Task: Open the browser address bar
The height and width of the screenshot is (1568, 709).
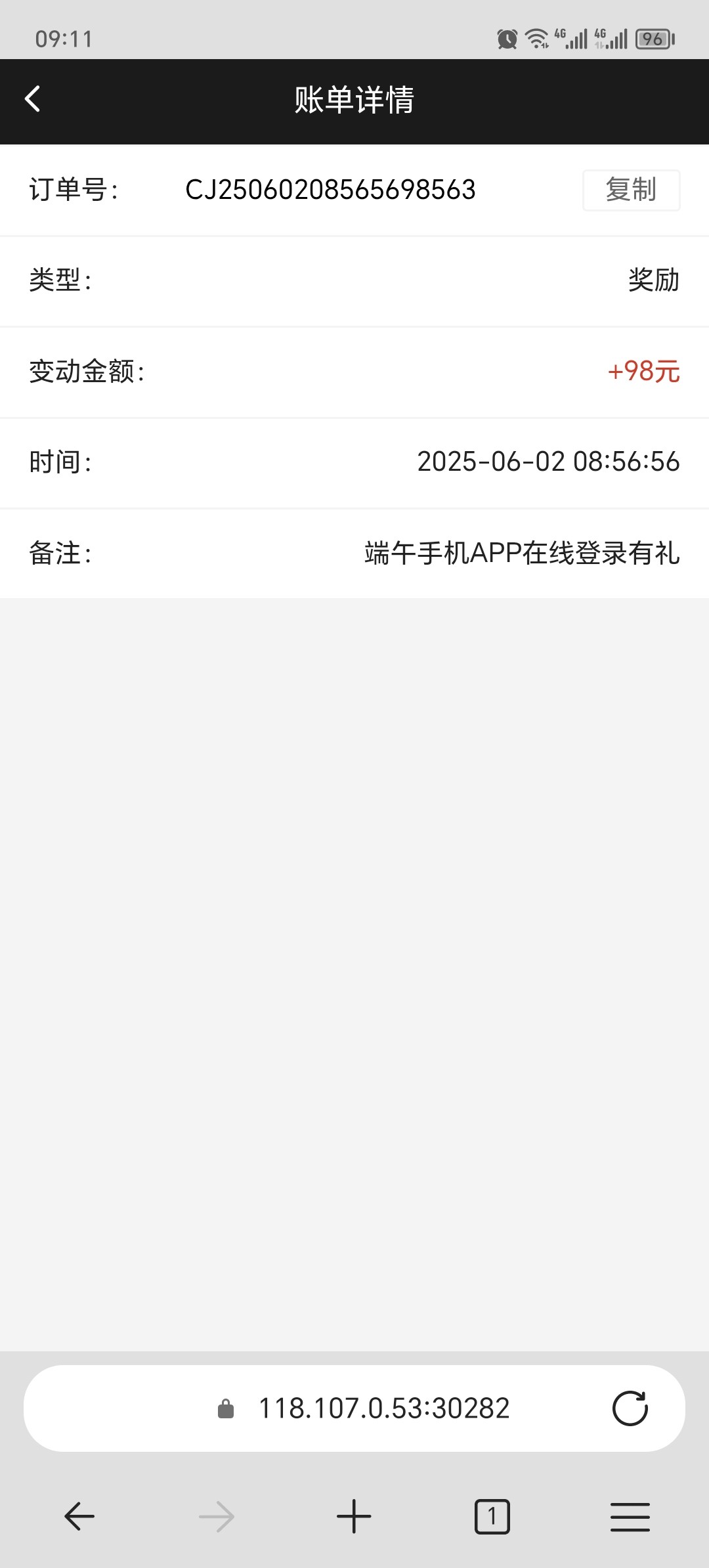Action: click(x=383, y=1408)
